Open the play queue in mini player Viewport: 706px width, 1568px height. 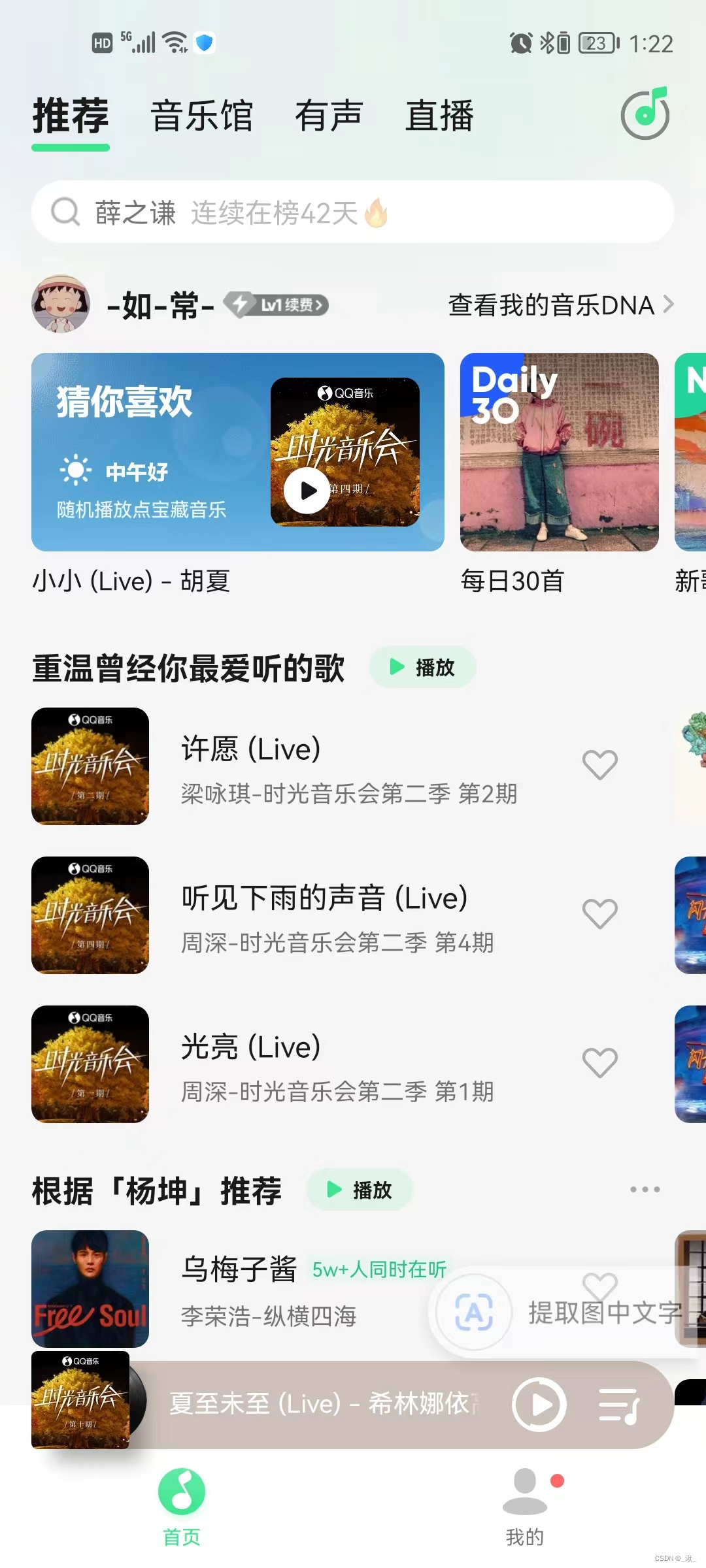(619, 1405)
